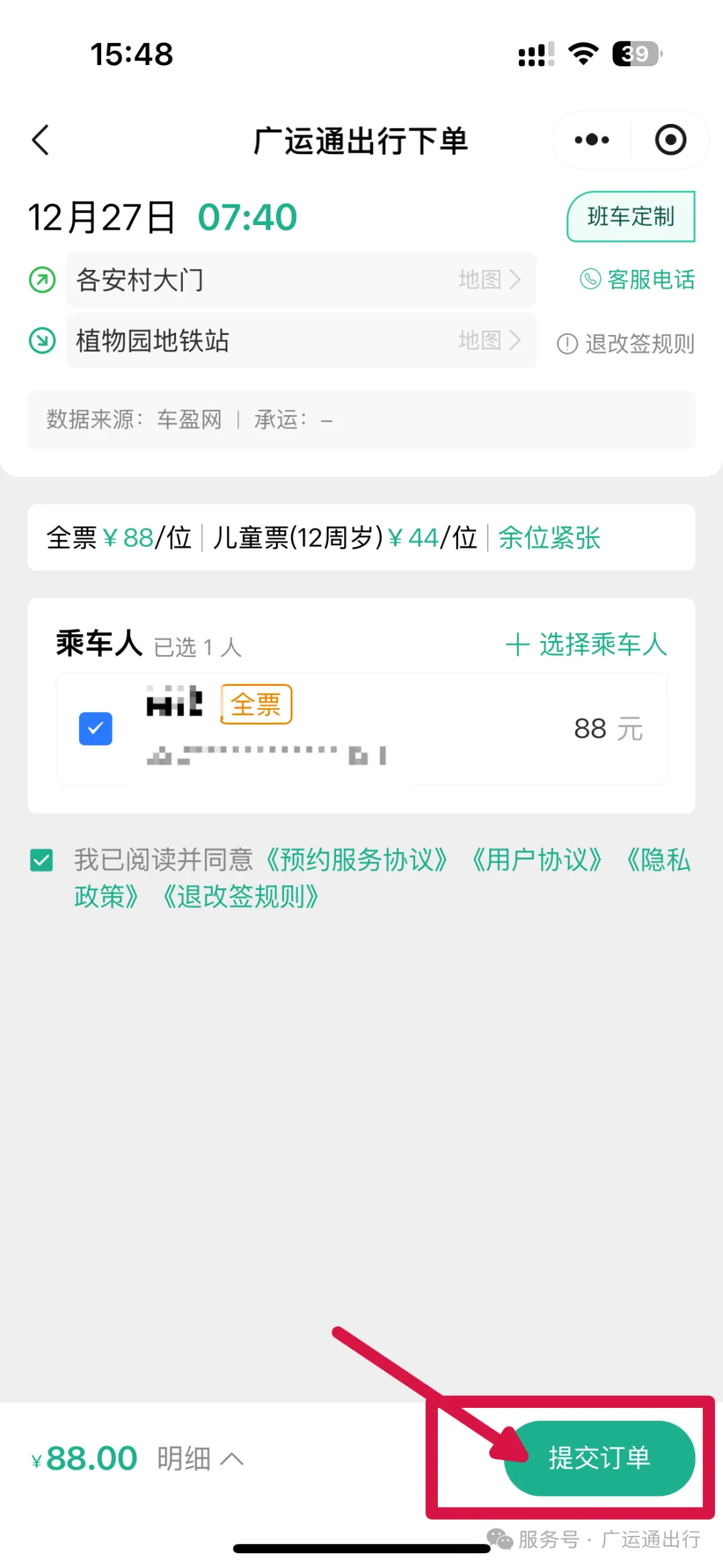
Task: Open the 《退改签规则》 link in the agreement text
Action: [x=241, y=896]
